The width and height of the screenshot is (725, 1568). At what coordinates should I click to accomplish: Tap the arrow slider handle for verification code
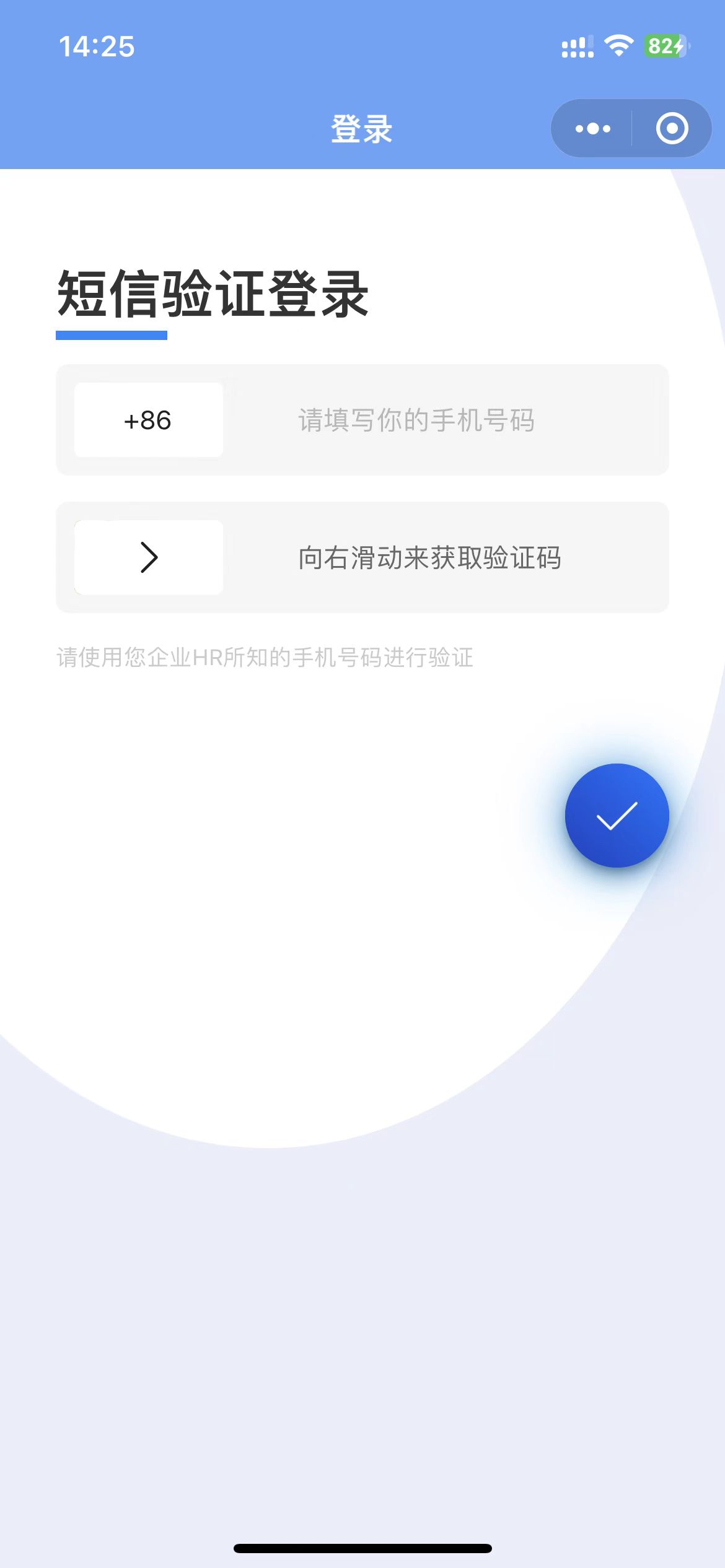pyautogui.click(x=149, y=557)
